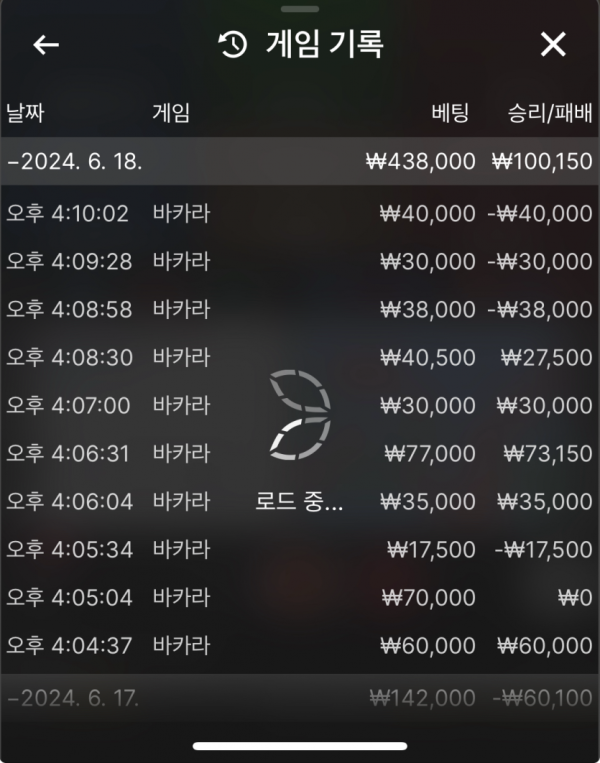View the 오후 4:06:31 바카라 round
Viewport: 600px width, 763px height.
click(x=300, y=453)
